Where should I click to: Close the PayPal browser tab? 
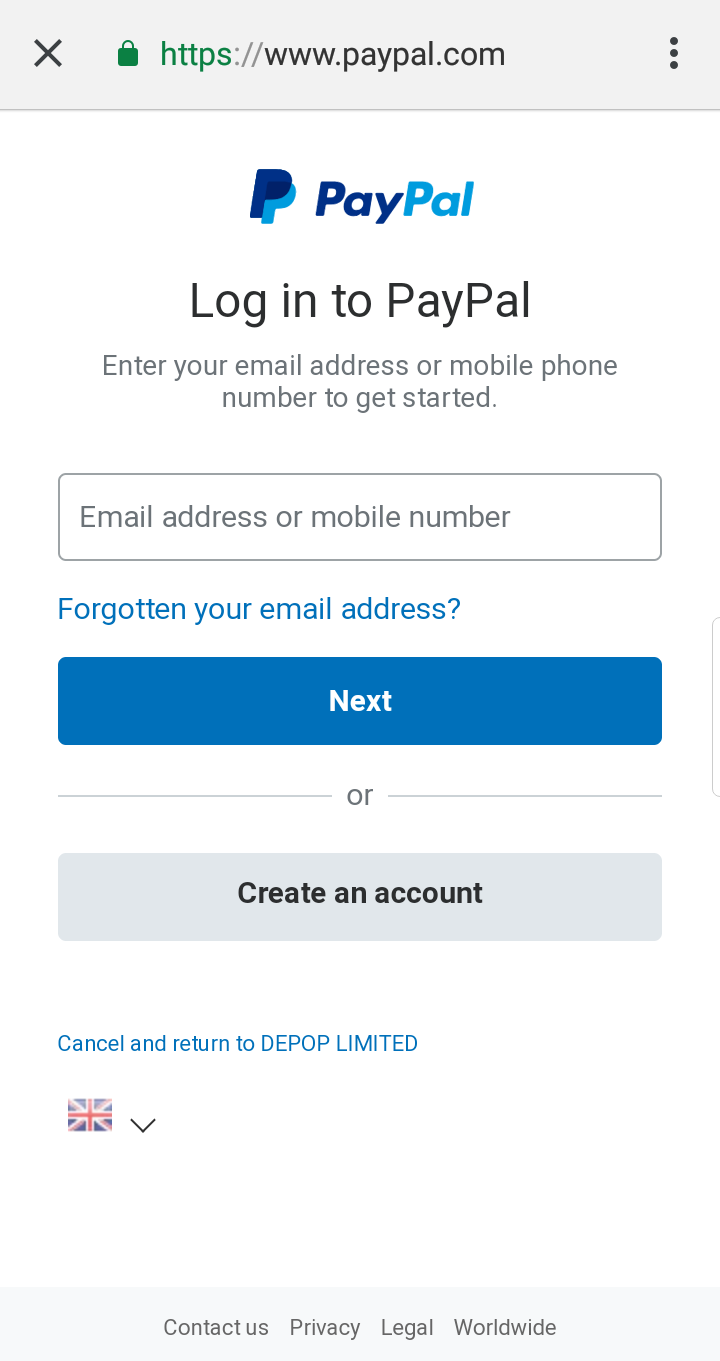tap(48, 54)
